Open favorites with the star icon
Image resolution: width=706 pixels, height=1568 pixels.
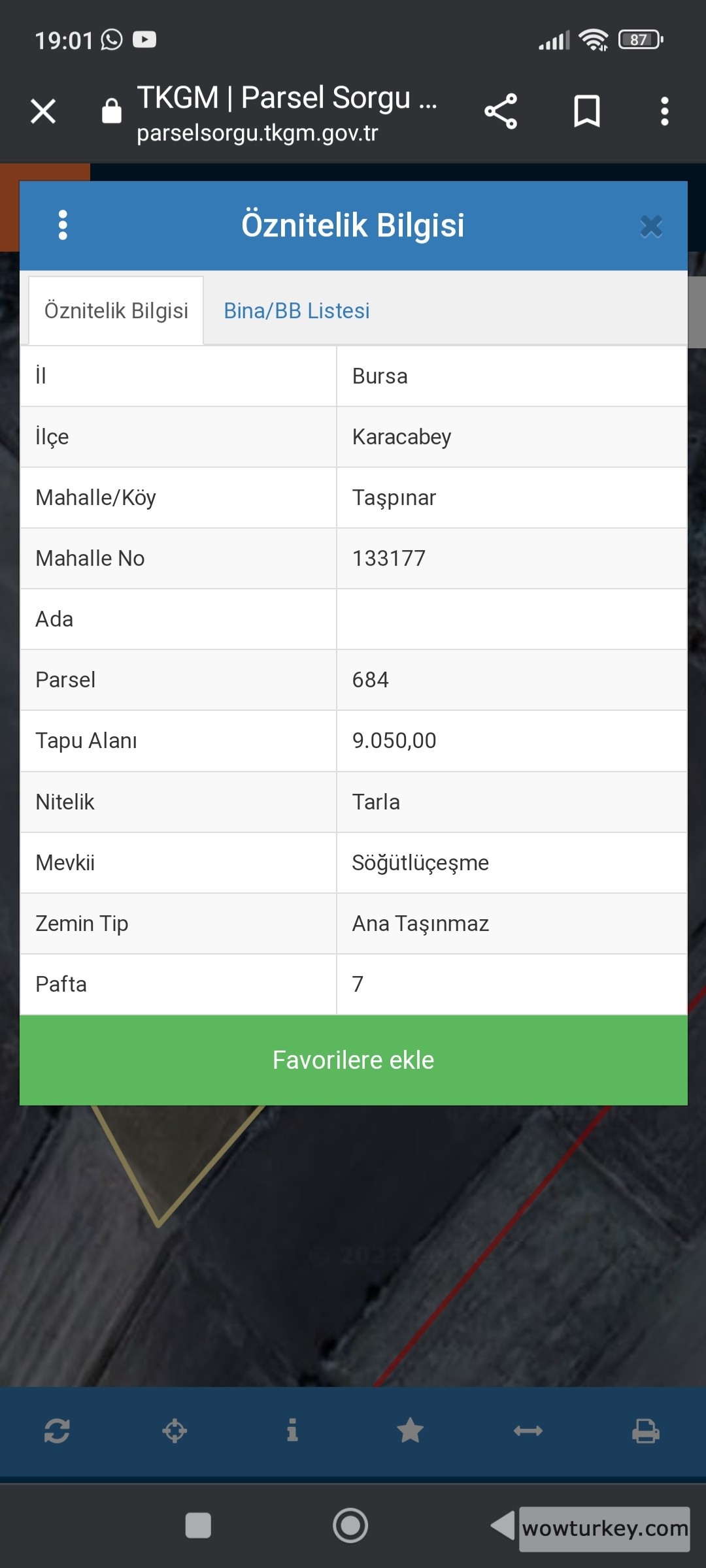410,1431
